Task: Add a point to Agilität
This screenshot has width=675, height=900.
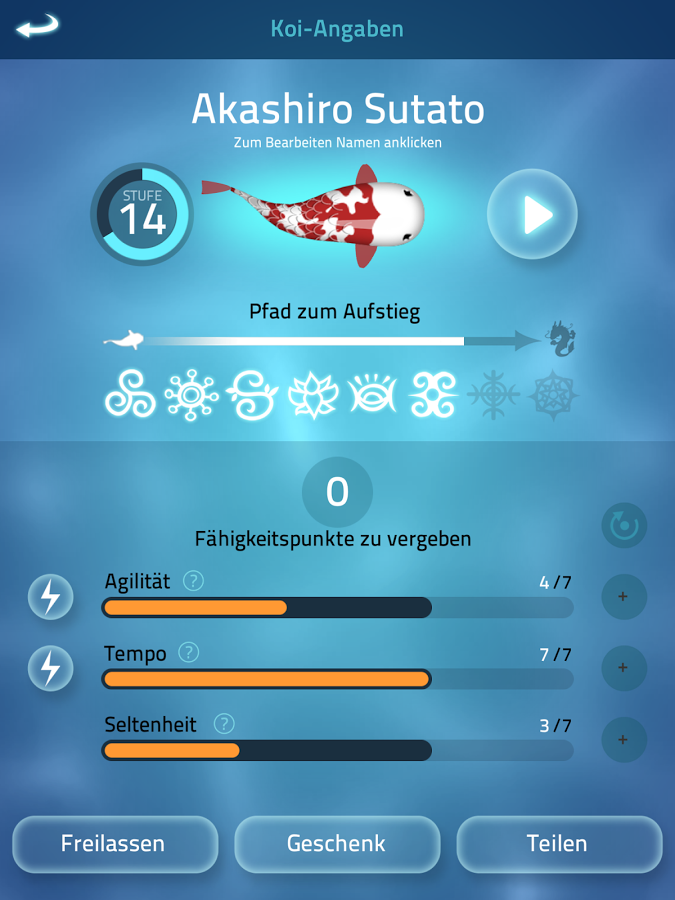Action: coord(624,597)
